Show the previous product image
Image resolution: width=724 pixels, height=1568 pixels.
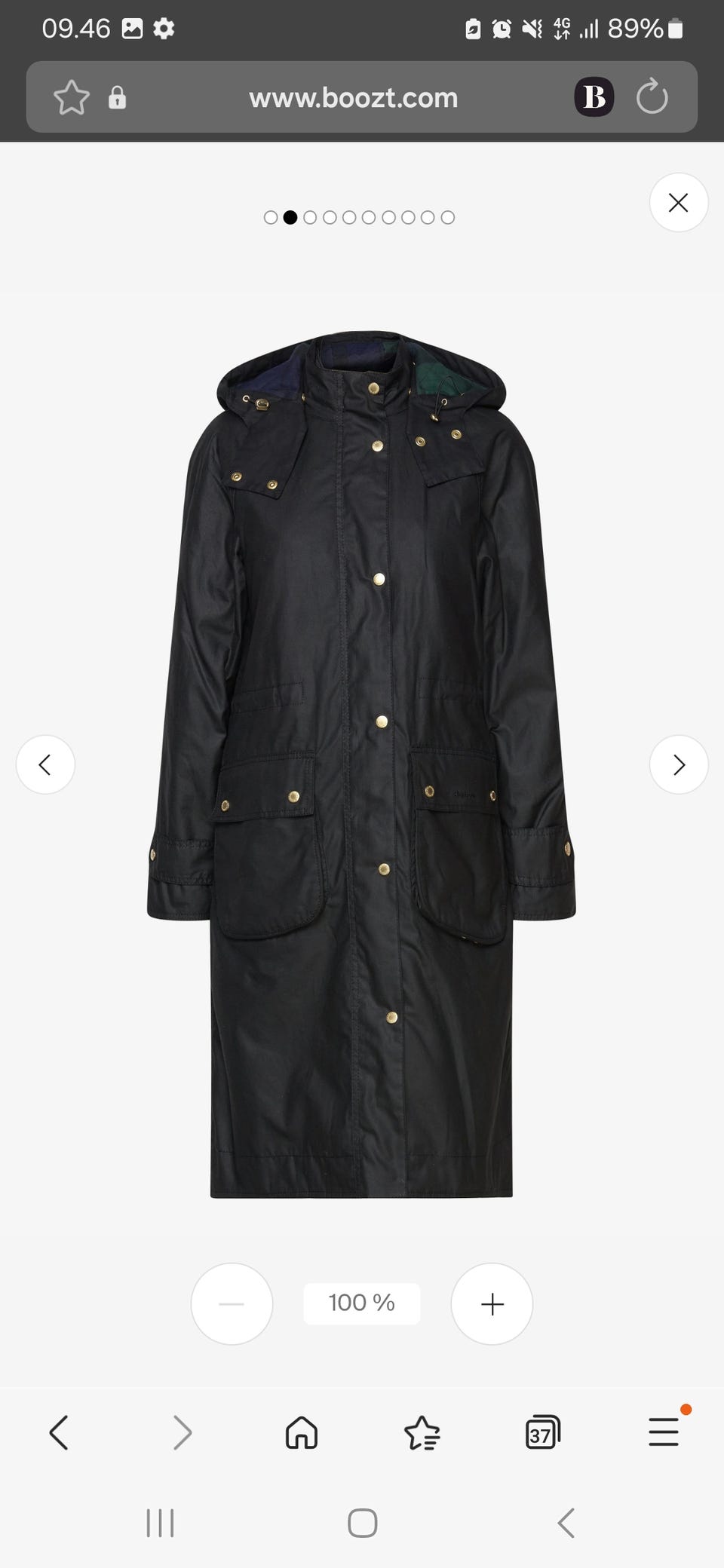point(45,764)
